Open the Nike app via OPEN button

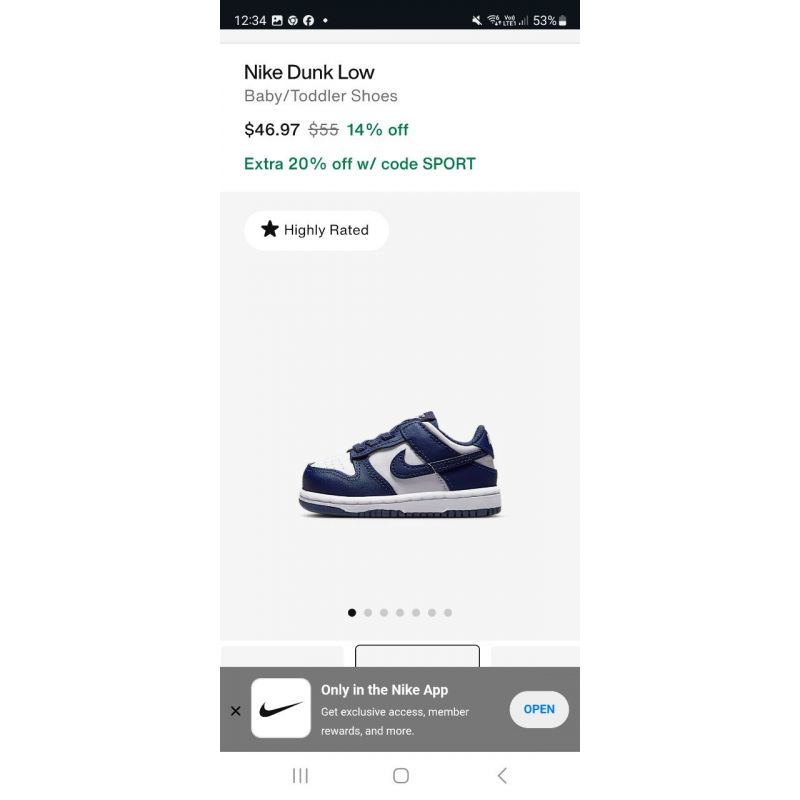click(538, 709)
